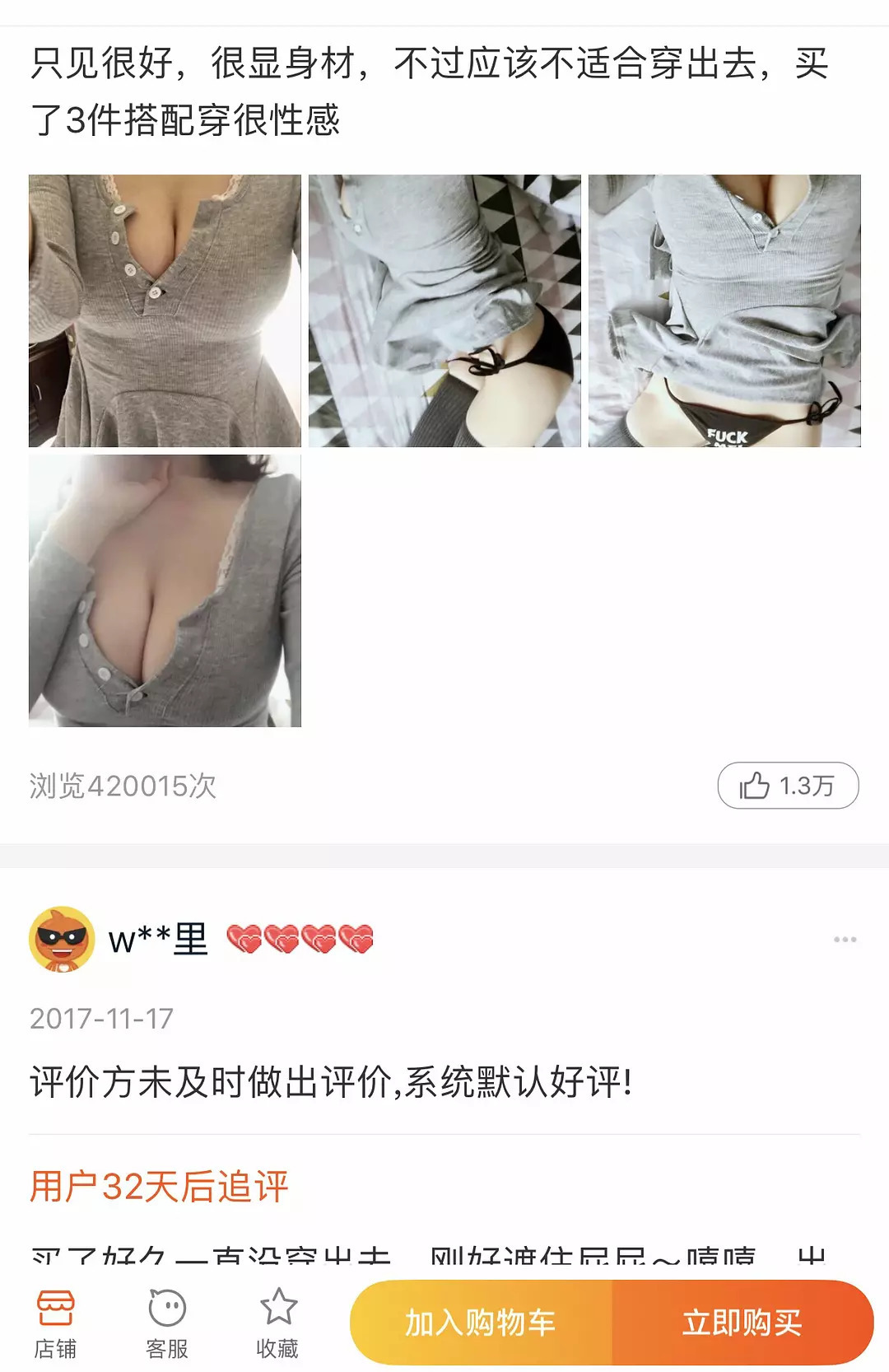Open w**里's profile avatar
The width and height of the screenshot is (889, 1372).
[x=62, y=940]
